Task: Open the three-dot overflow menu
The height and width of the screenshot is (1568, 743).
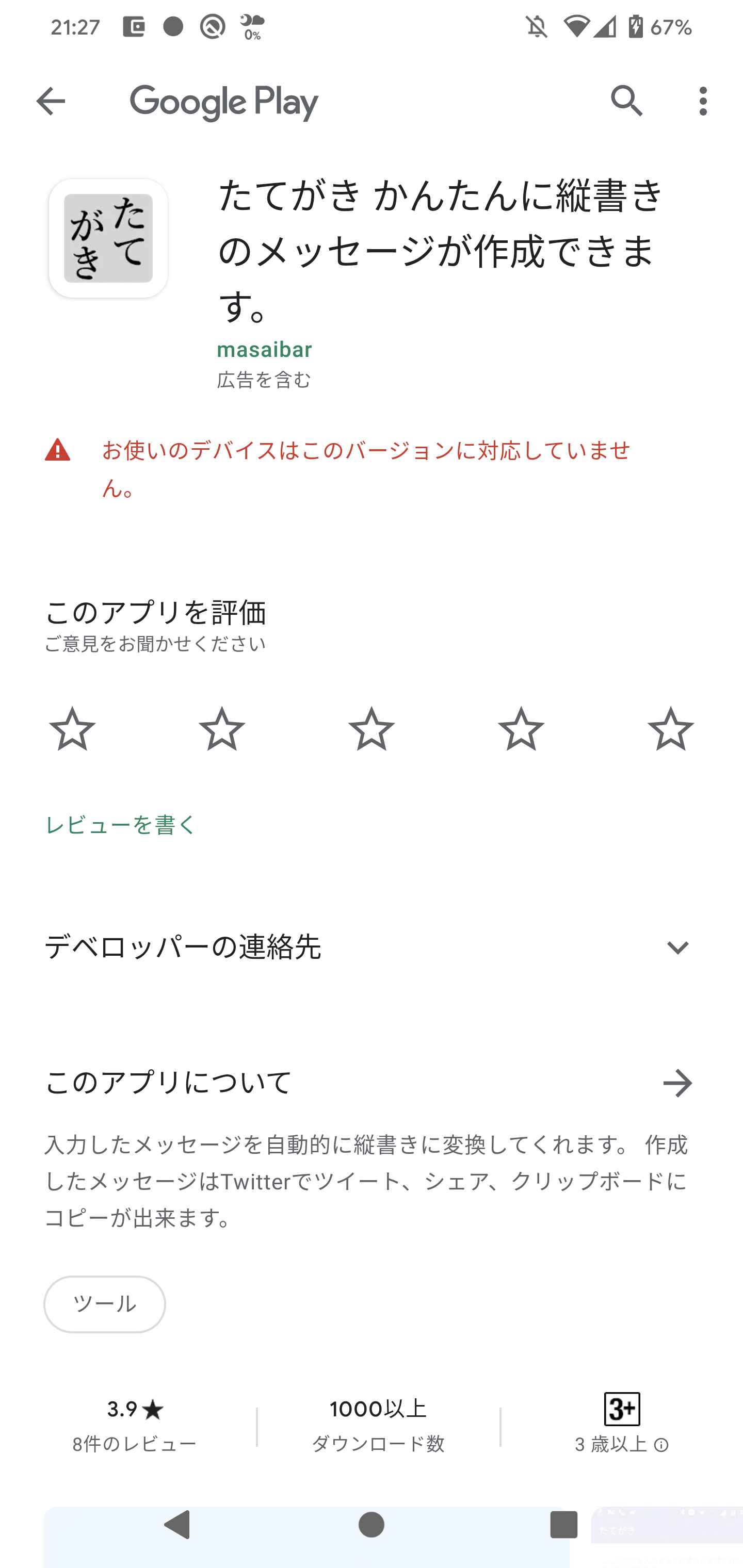Action: click(x=703, y=101)
